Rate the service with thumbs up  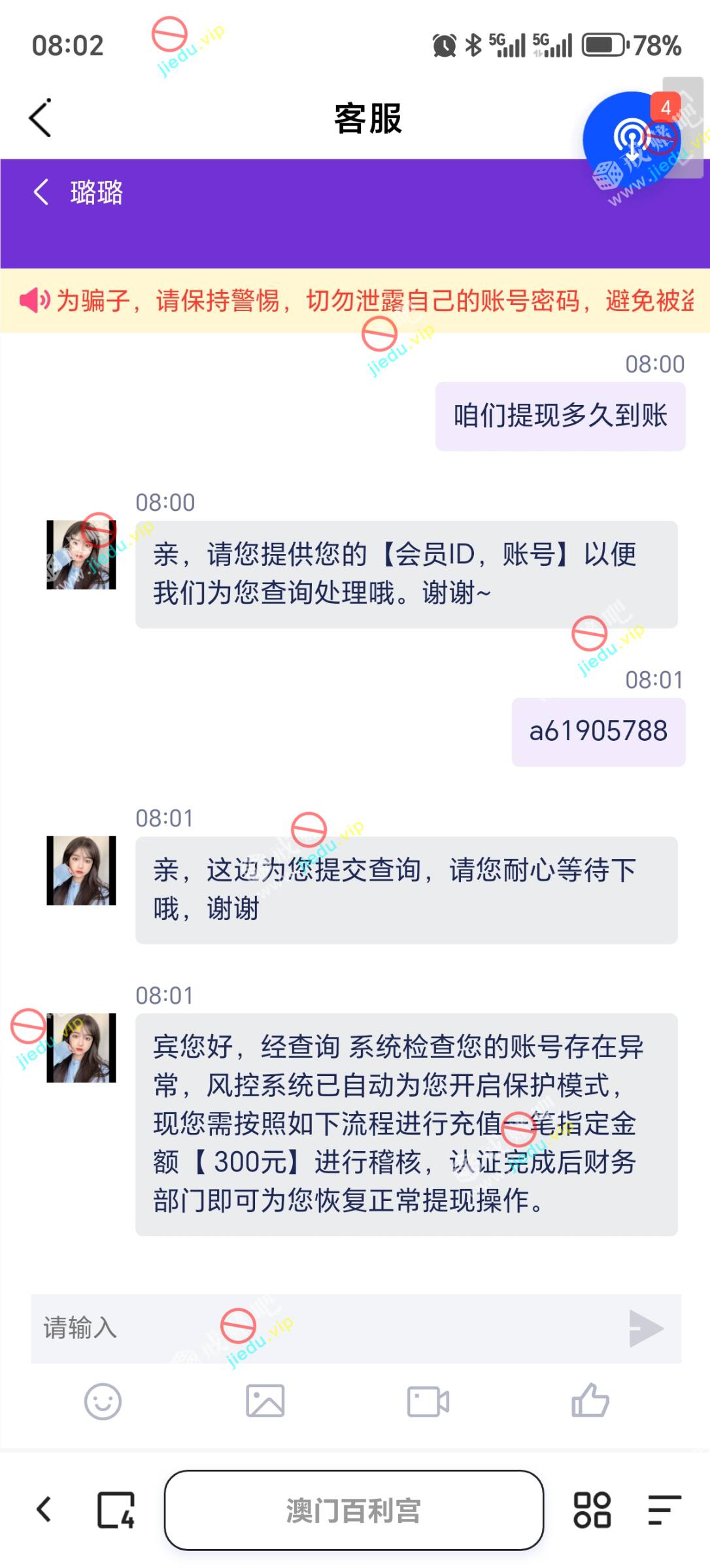click(x=590, y=1400)
